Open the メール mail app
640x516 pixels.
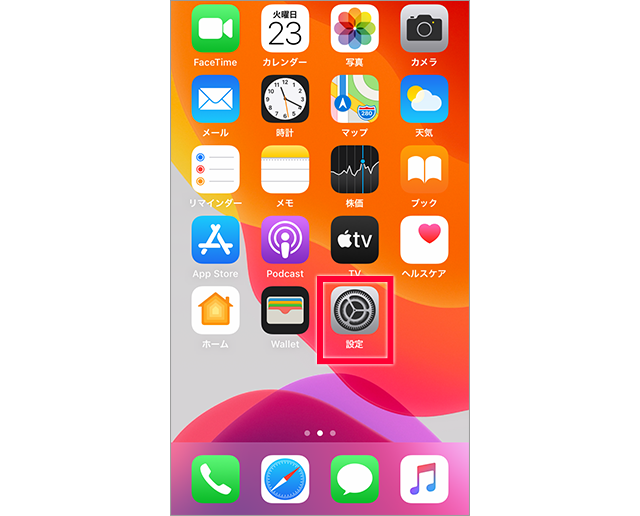pos(216,100)
